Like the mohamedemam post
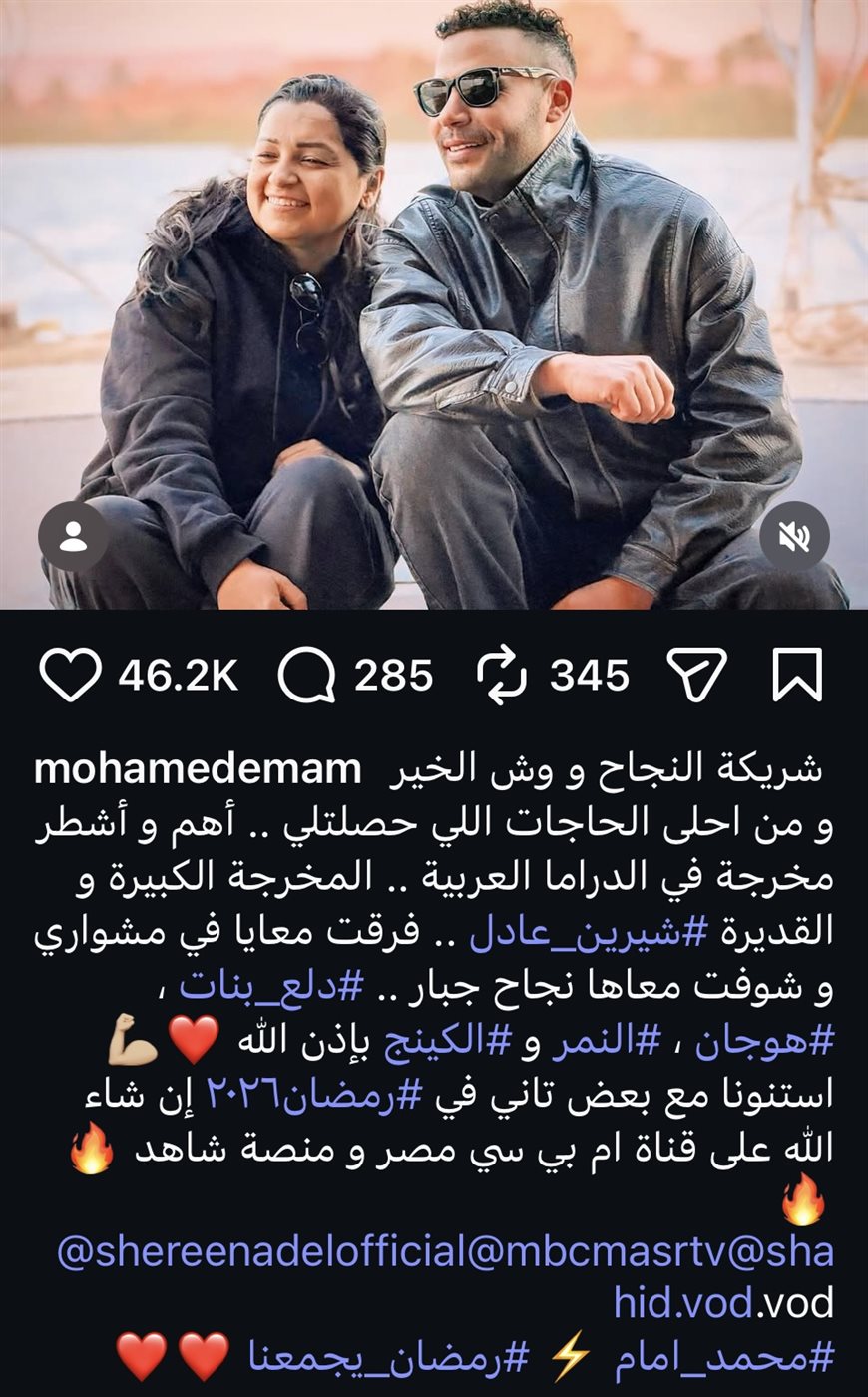This screenshot has width=868, height=1397. 70,676
